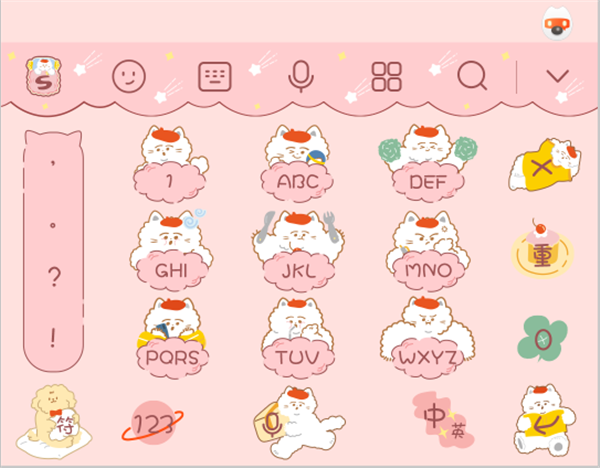Start voice input with the microphone

(299, 76)
